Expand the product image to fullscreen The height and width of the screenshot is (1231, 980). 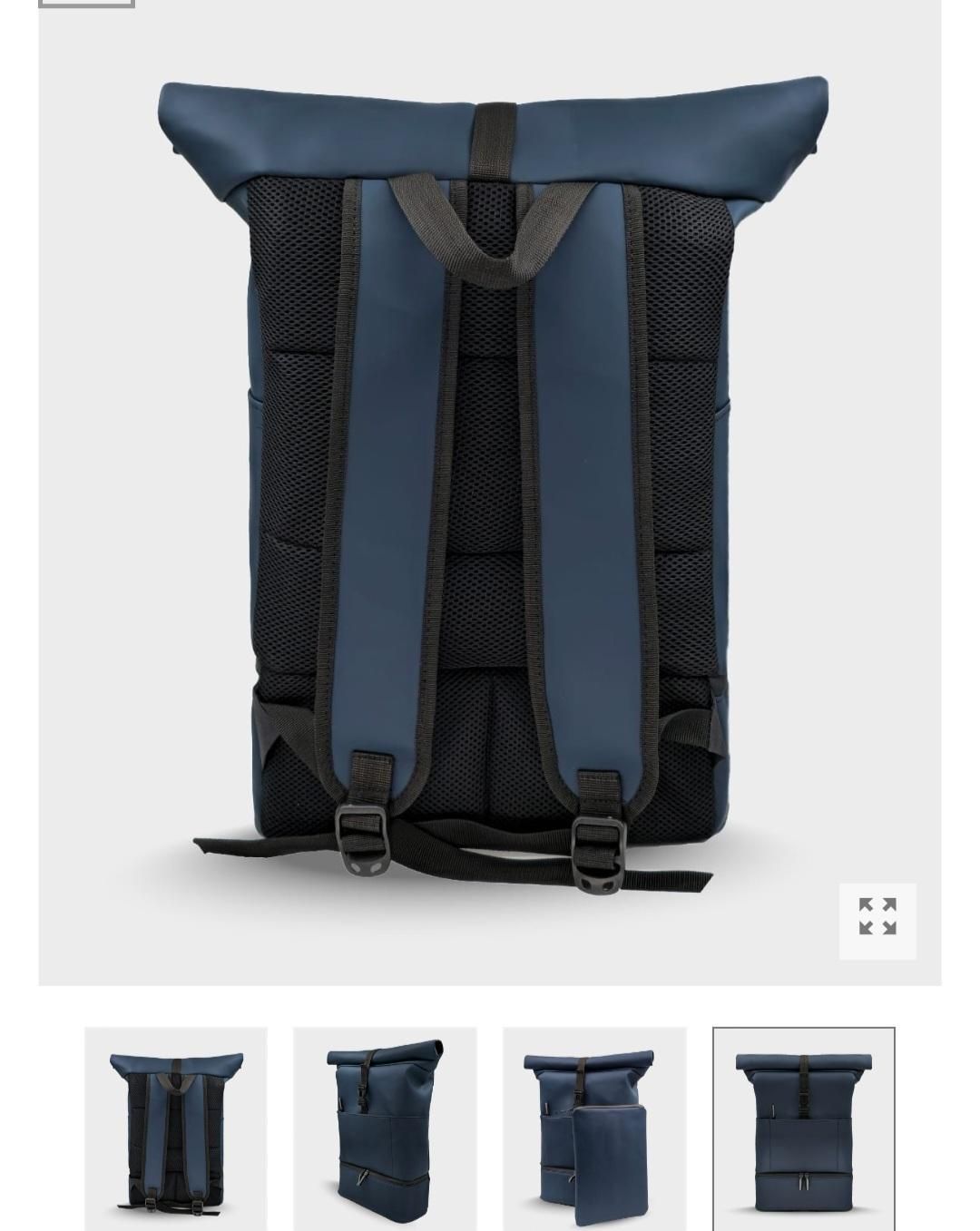pos(877,920)
